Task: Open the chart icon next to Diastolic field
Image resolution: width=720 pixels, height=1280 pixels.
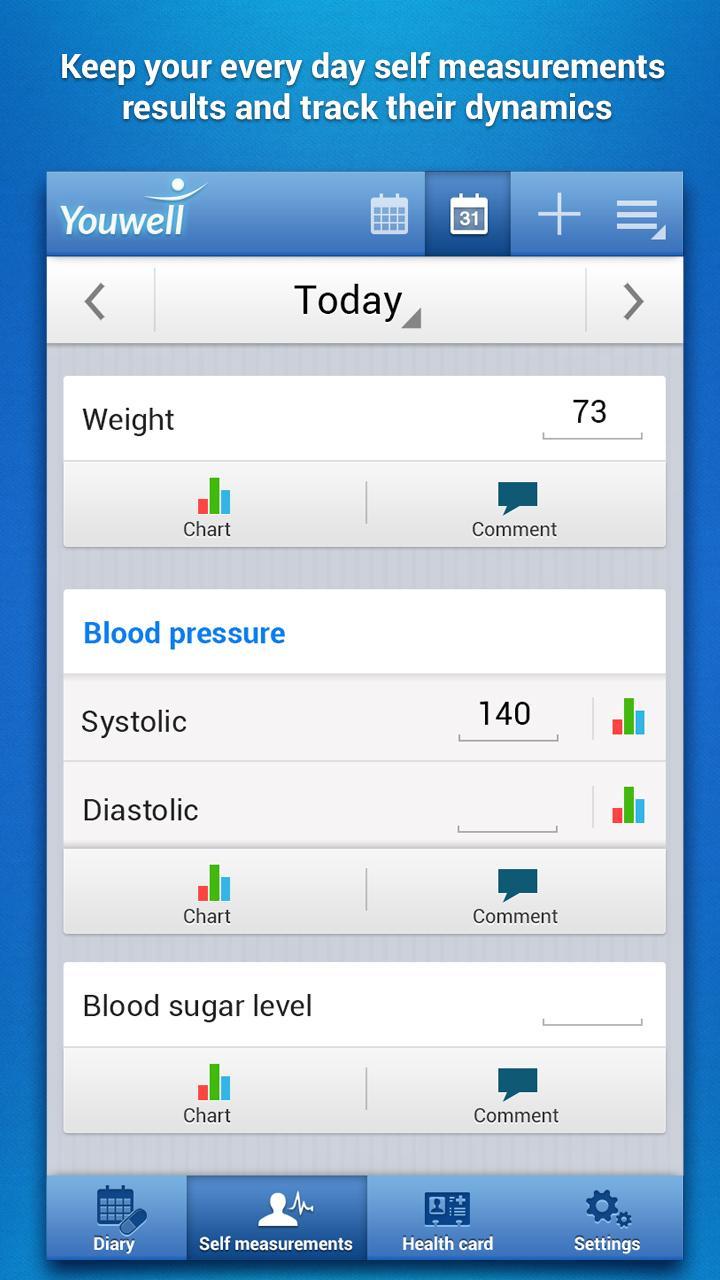Action: [x=628, y=808]
